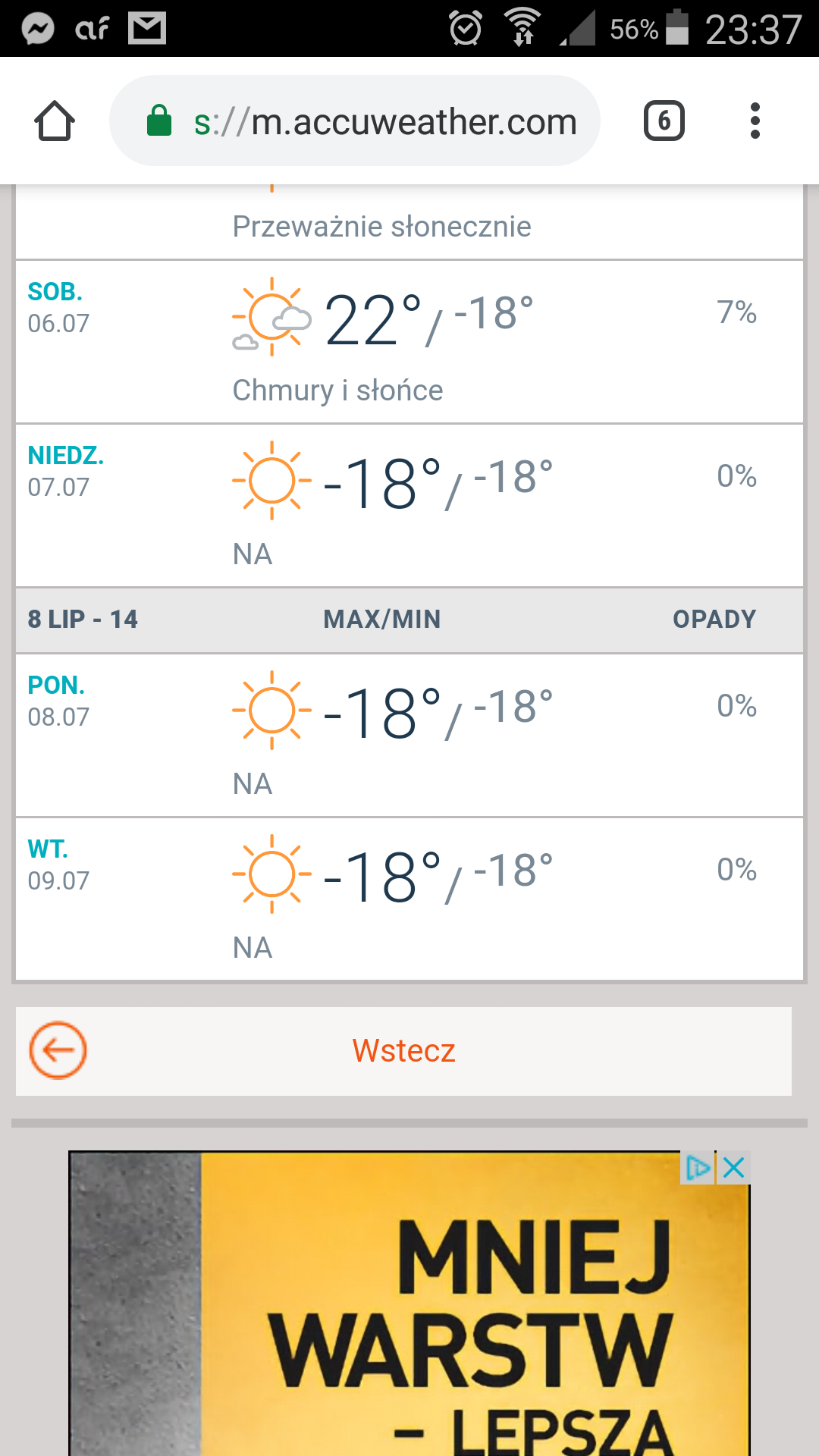Image resolution: width=819 pixels, height=1456 pixels.
Task: Go back with the Wstecz button
Action: (403, 1051)
